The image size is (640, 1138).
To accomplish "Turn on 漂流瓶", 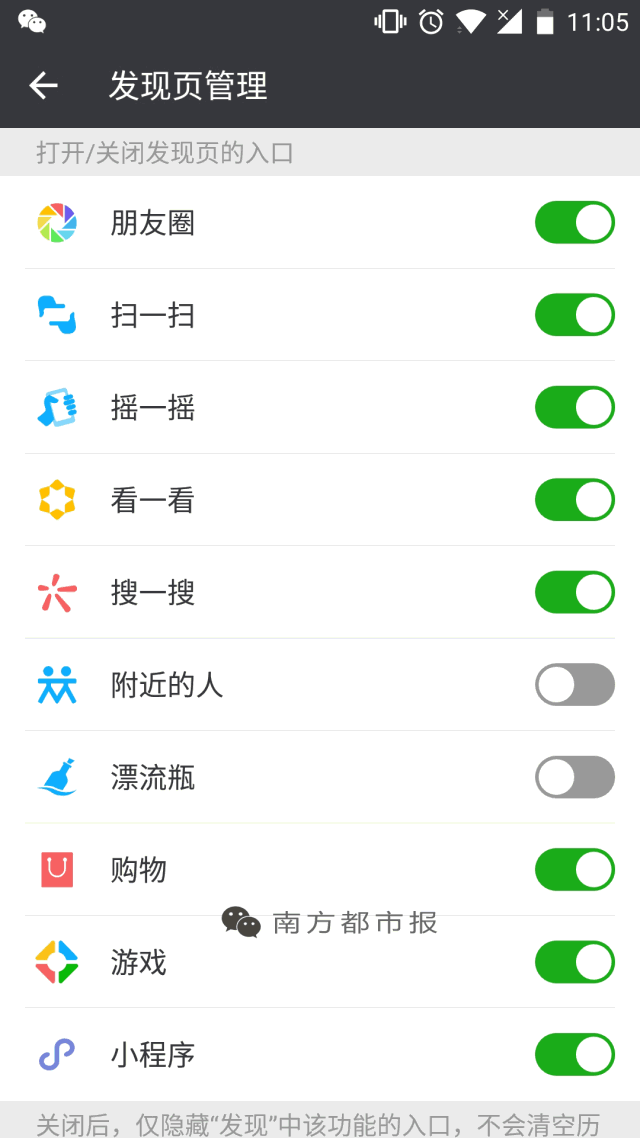I will click(x=575, y=777).
